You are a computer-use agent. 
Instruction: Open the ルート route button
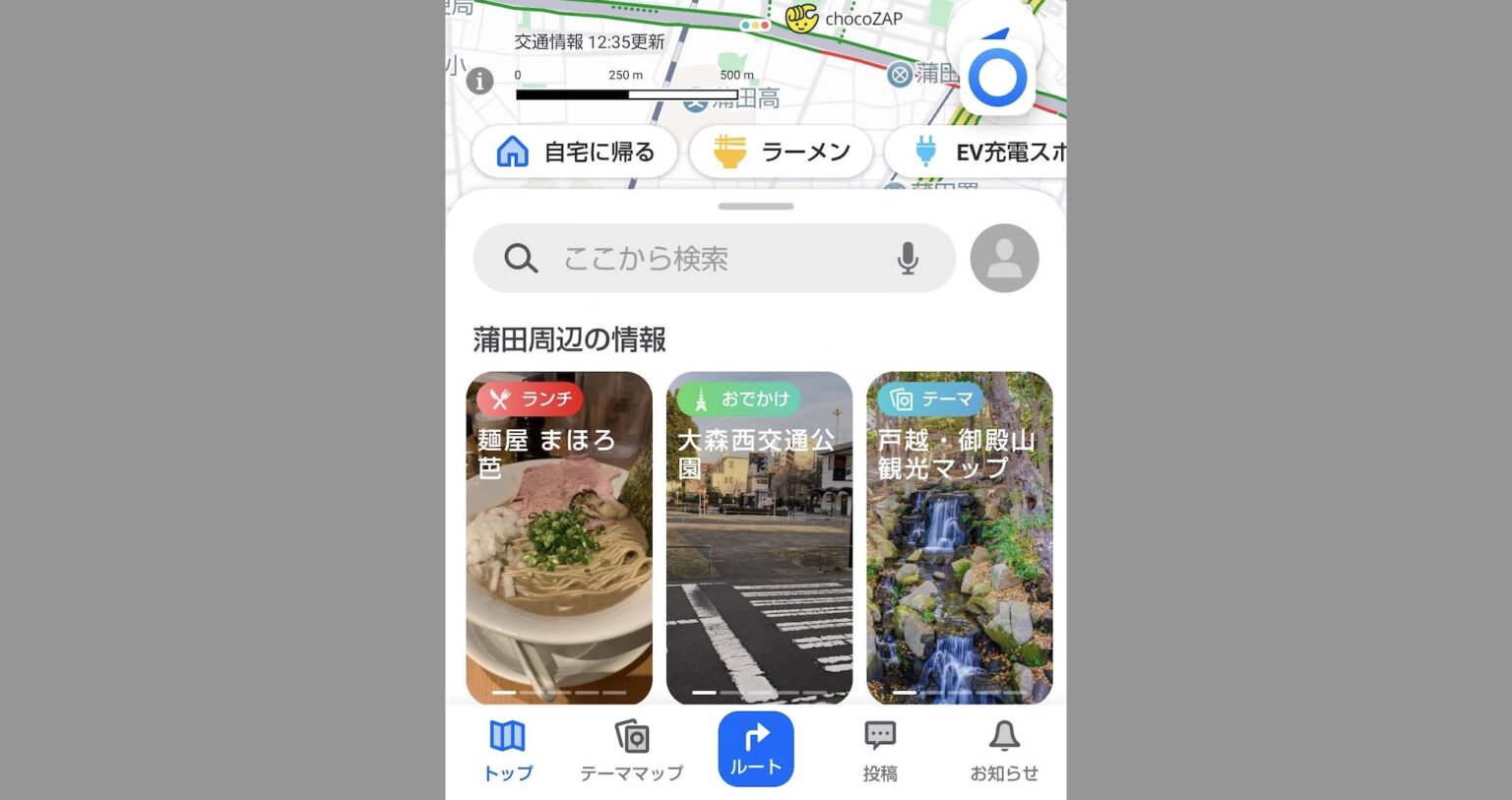(756, 750)
